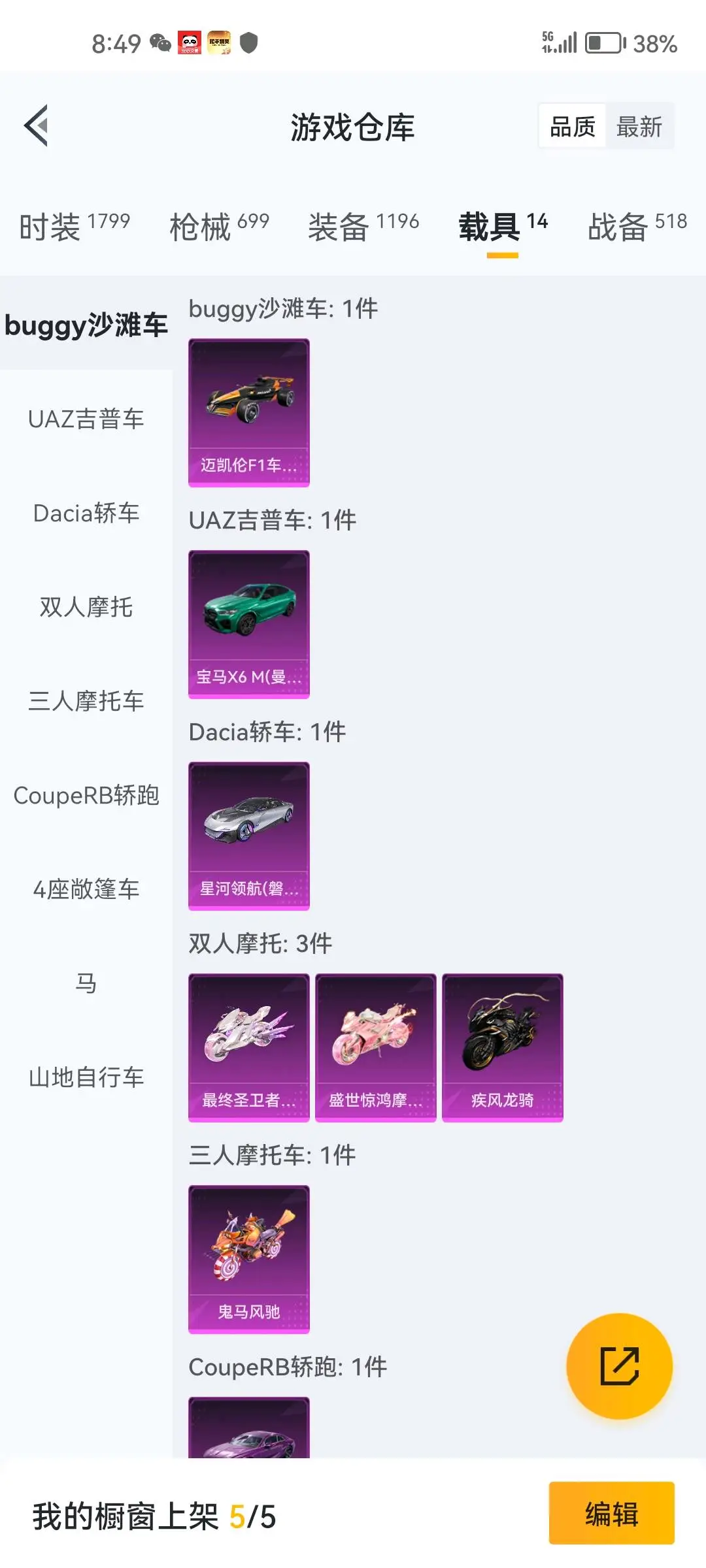Viewport: 706px width, 1568px height.
Task: Select Dacia轿车 in the sidebar
Action: pos(86,513)
